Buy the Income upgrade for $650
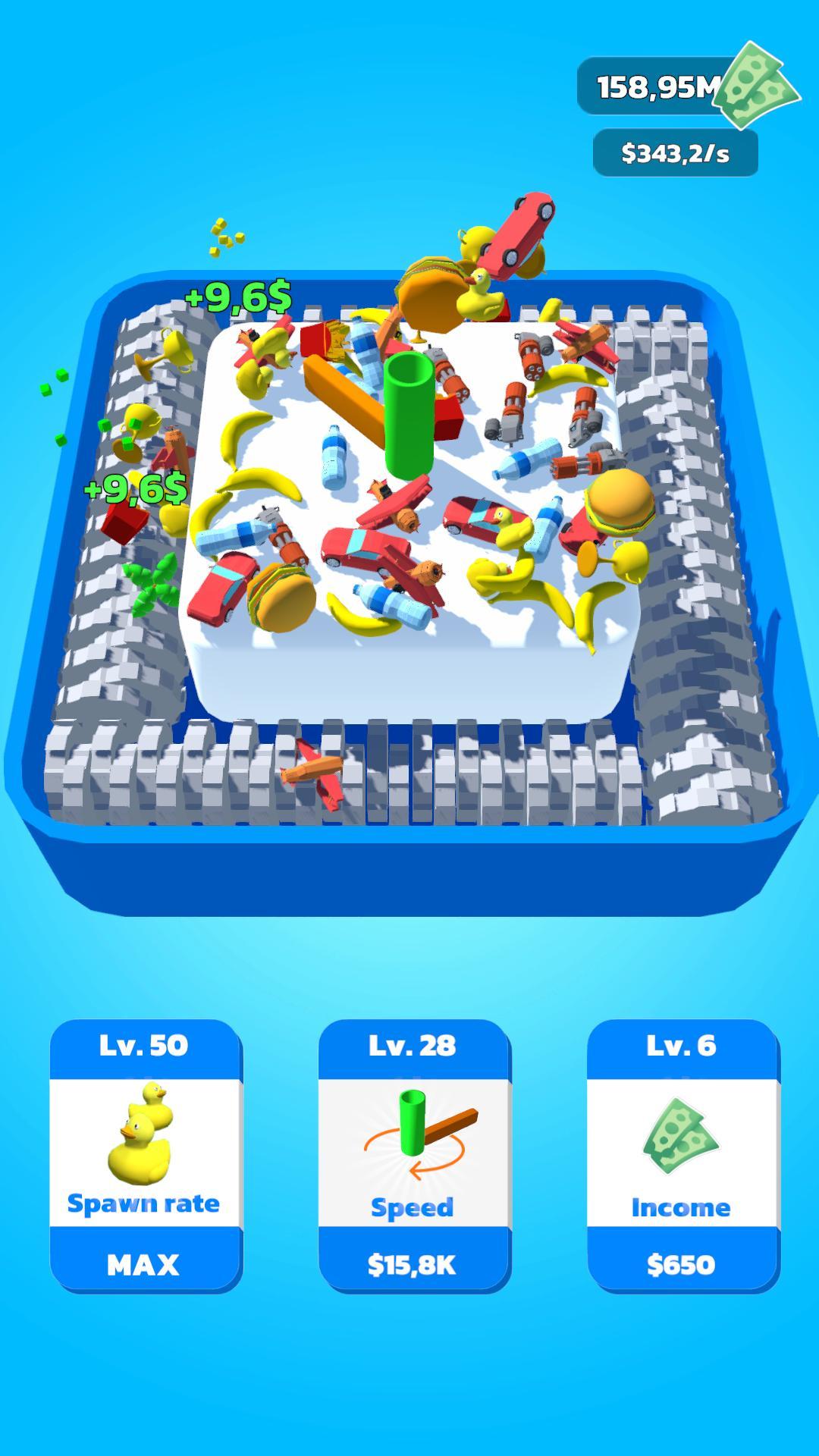819x1456 pixels. [x=682, y=1156]
